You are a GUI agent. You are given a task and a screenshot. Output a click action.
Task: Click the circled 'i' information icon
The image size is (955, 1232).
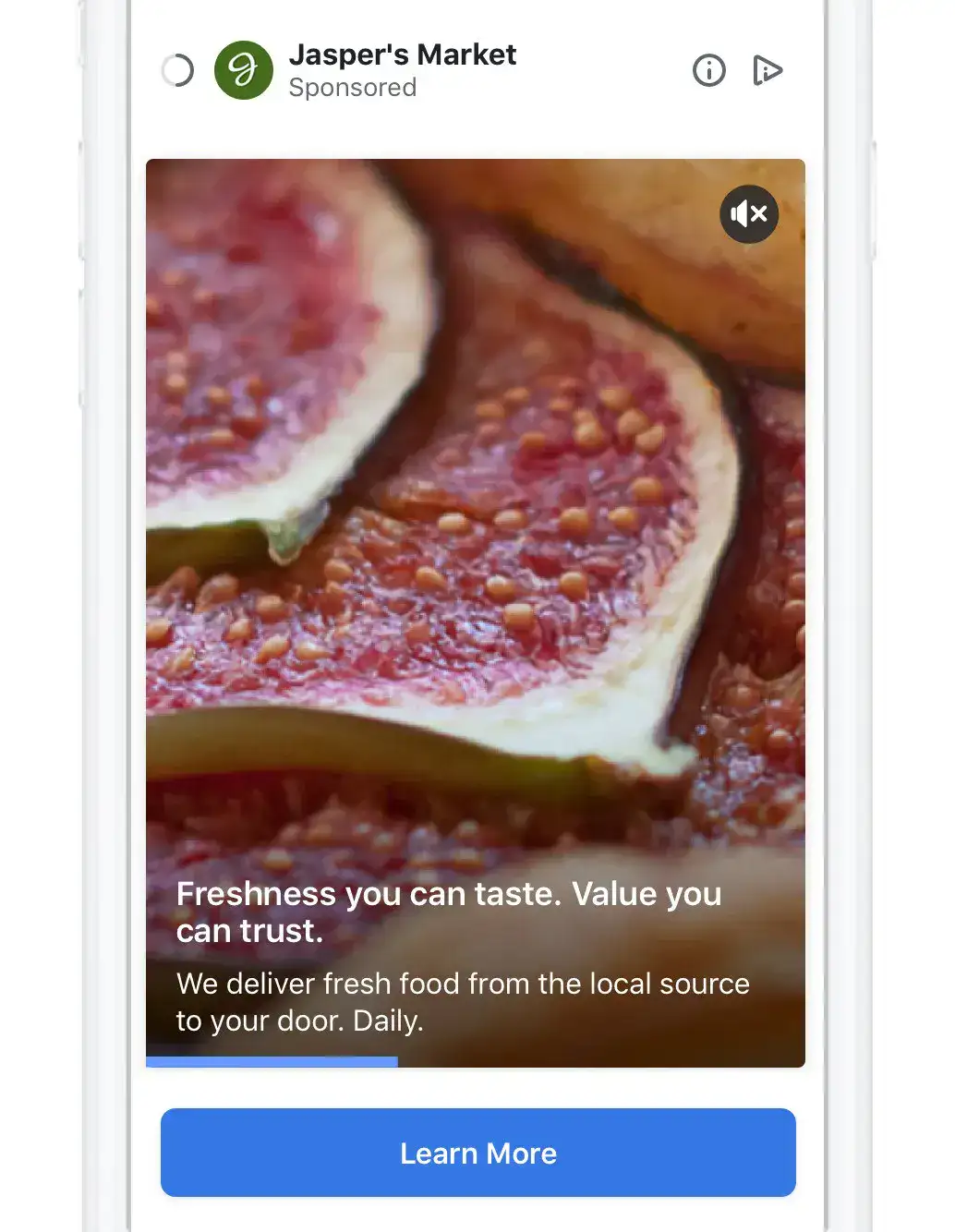click(708, 70)
